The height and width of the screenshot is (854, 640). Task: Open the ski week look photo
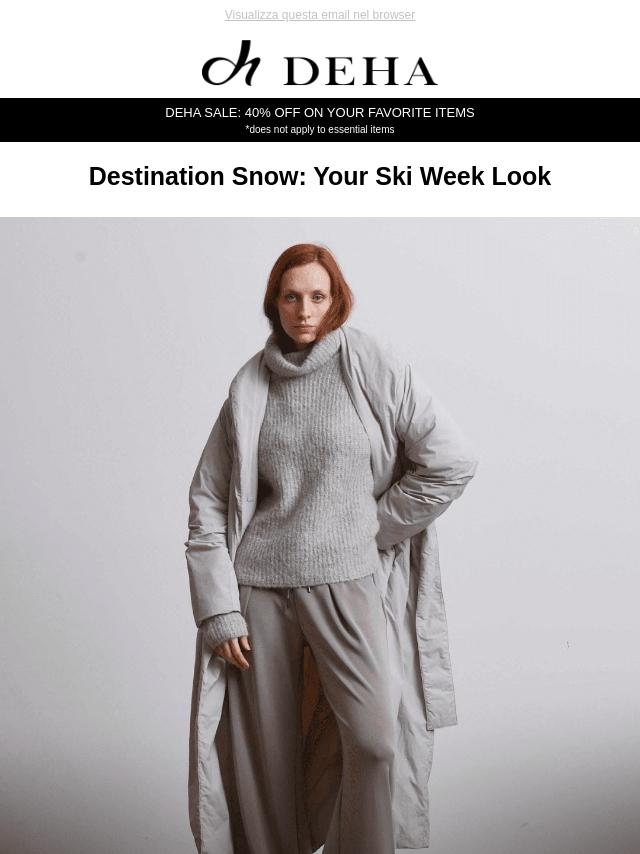tap(320, 535)
